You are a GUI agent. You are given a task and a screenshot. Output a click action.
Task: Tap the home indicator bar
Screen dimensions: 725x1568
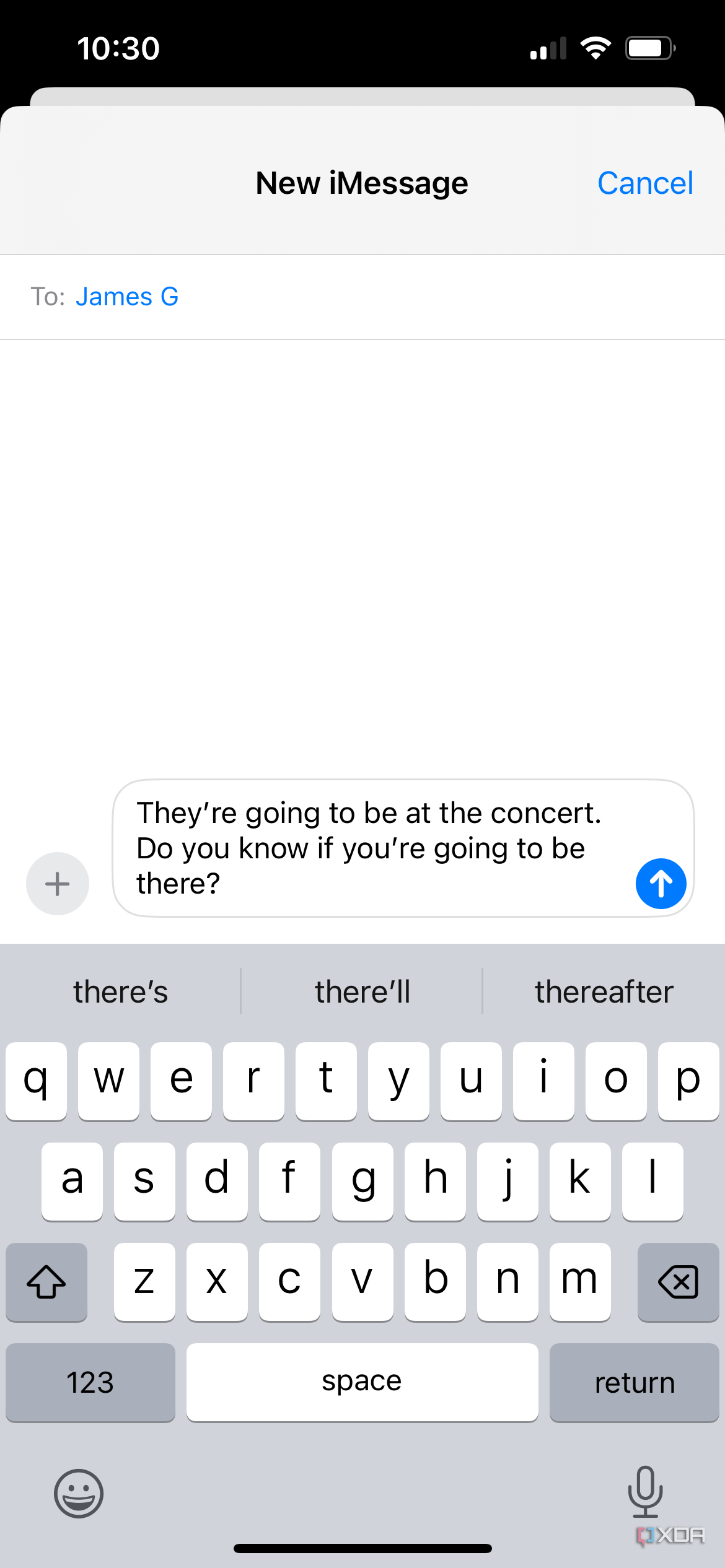click(362, 1548)
